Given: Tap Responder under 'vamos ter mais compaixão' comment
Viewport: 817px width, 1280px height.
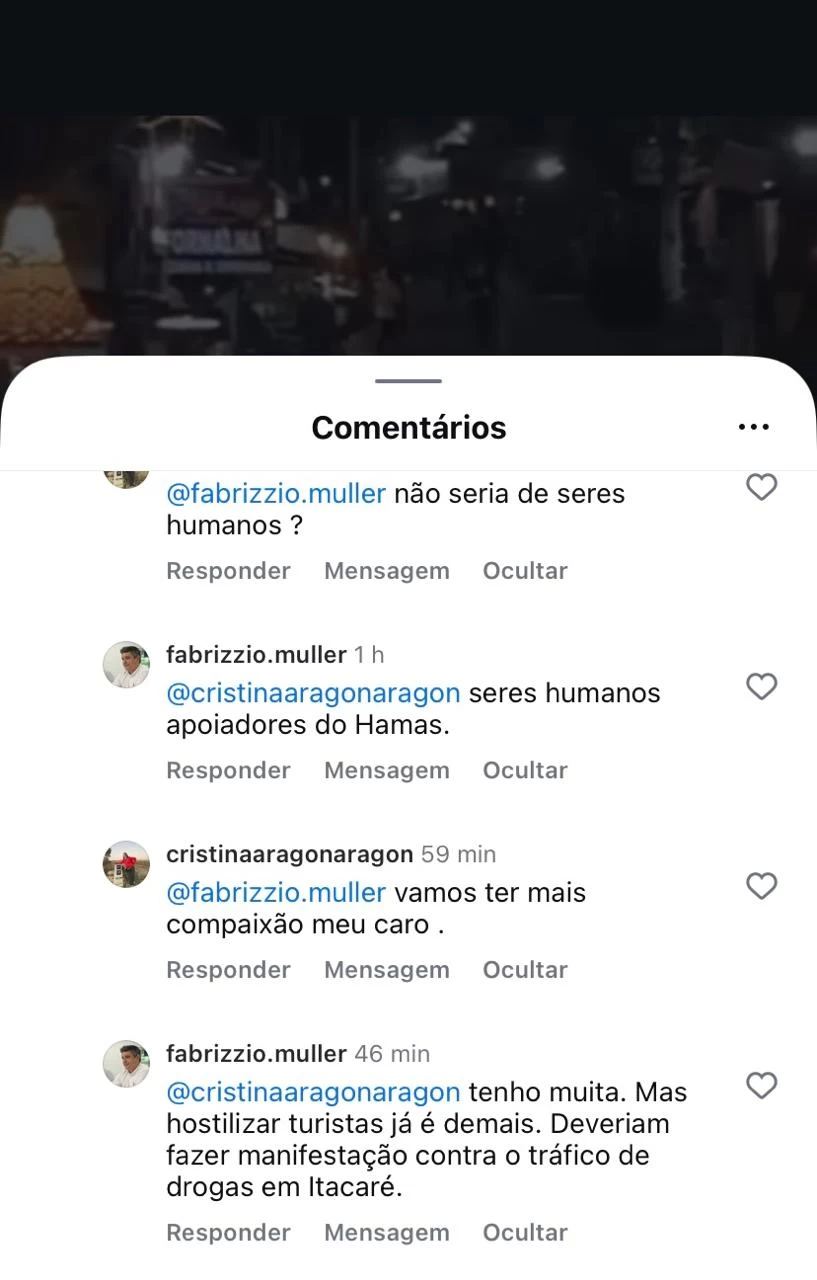Looking at the screenshot, I should pyautogui.click(x=228, y=970).
